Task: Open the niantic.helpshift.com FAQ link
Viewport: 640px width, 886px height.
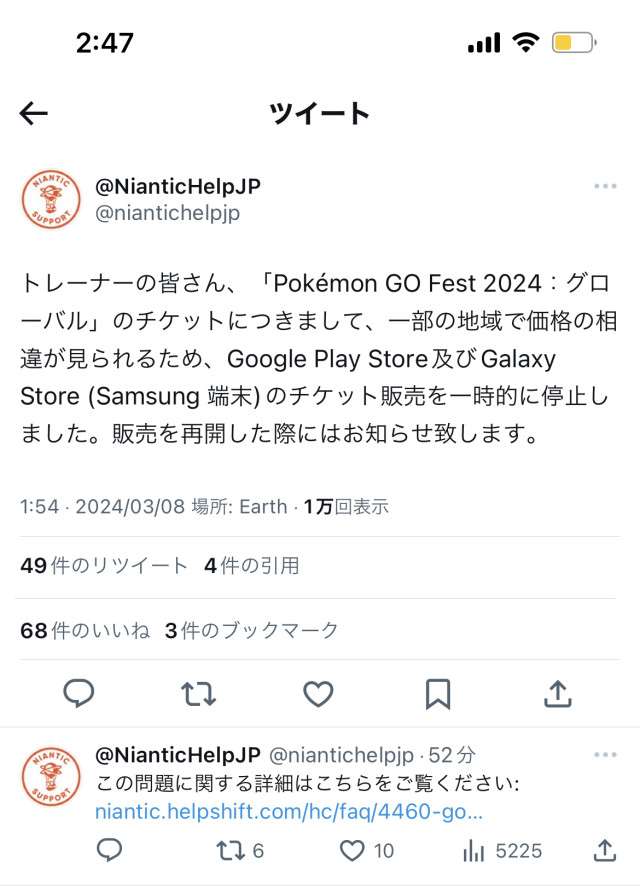Action: click(289, 812)
